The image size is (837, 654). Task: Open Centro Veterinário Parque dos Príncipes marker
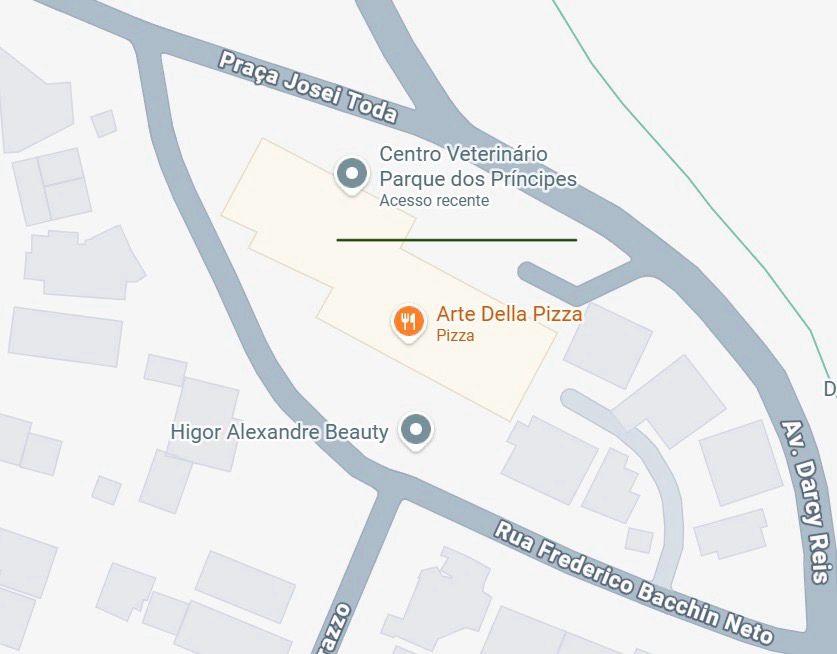(x=351, y=174)
